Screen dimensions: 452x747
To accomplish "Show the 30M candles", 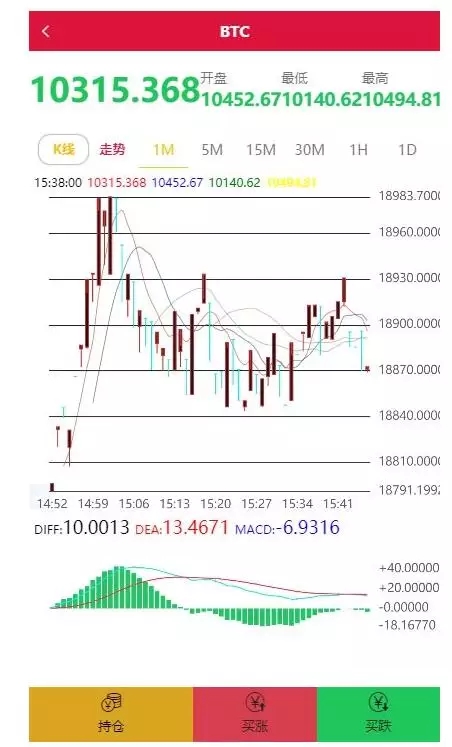I will [x=310, y=150].
